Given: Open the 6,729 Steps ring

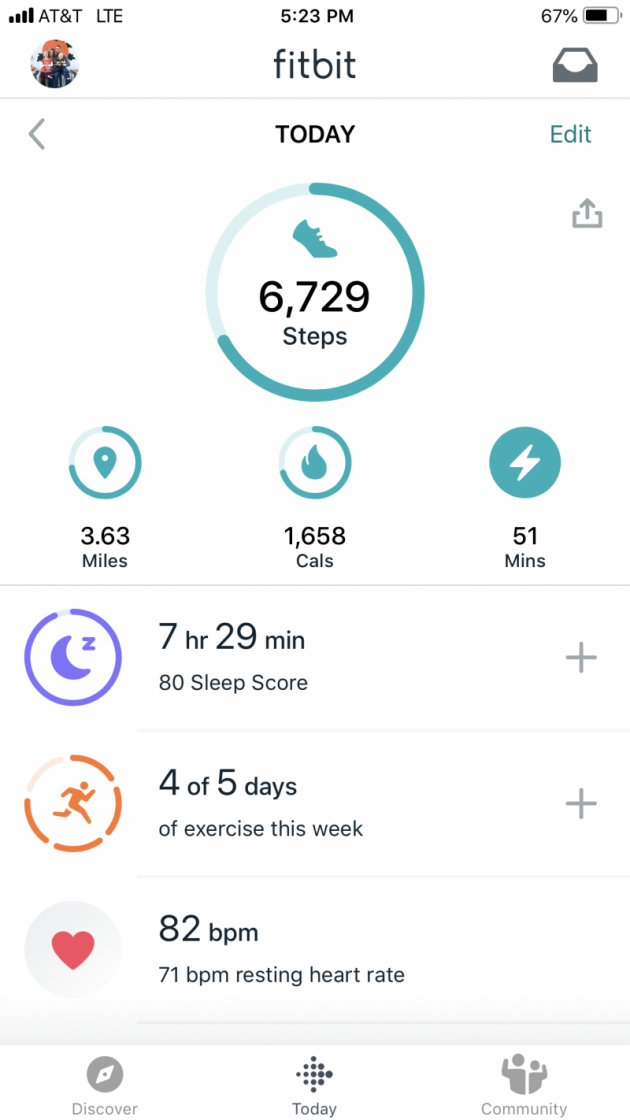Looking at the screenshot, I should click(x=315, y=292).
